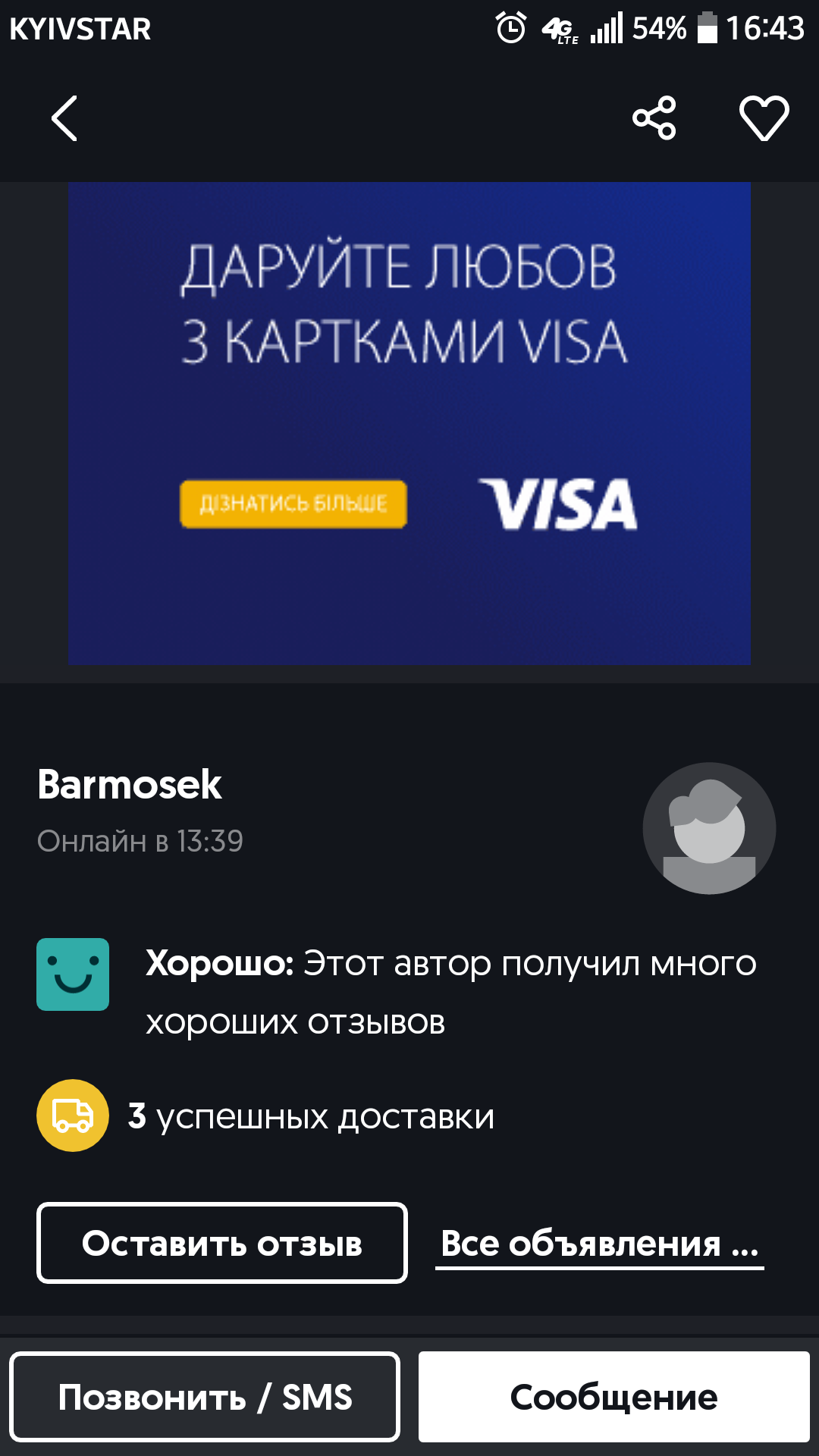Call seller via Позвонить / SMS
This screenshot has width=819, height=1456.
(205, 1397)
